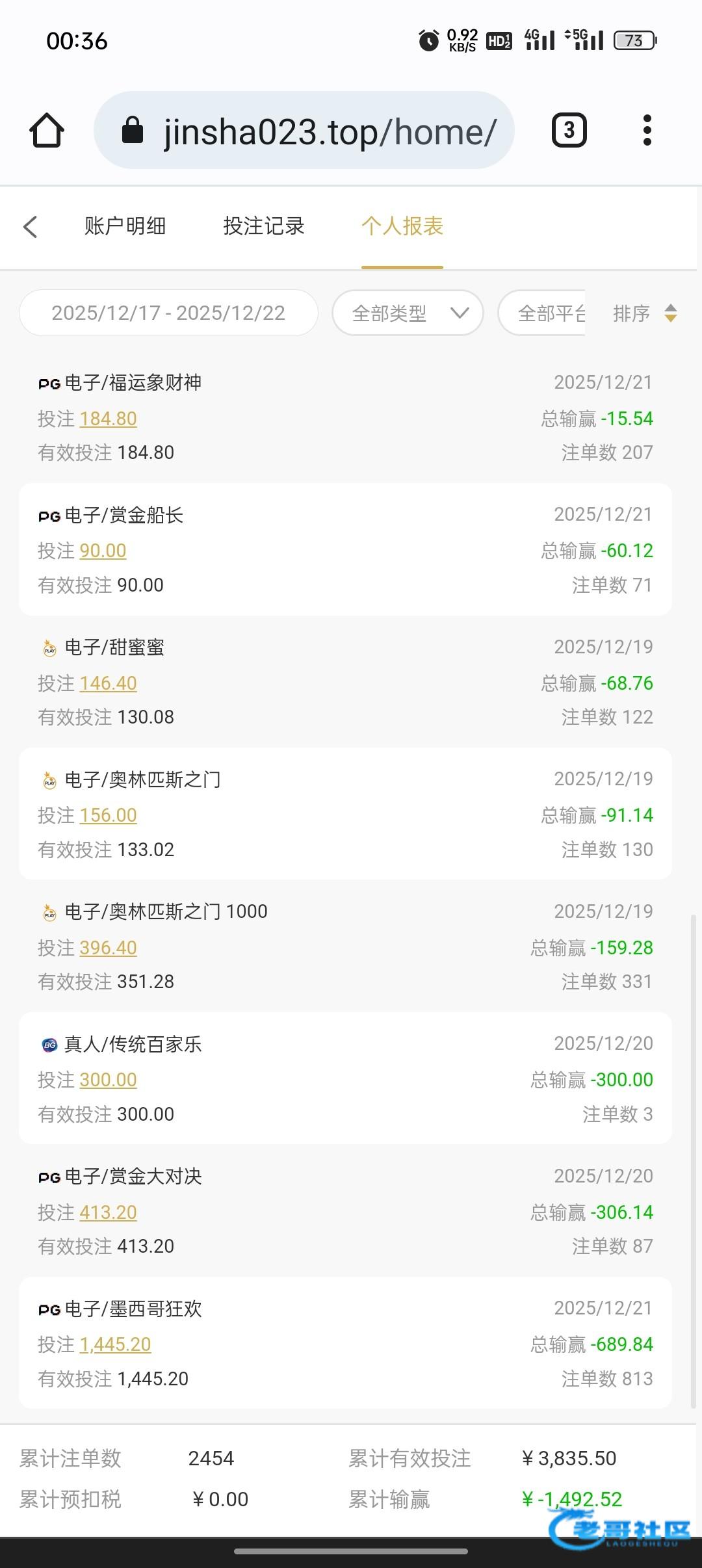Select the 个人报表 tab
702x1568 pixels.
[x=402, y=226]
